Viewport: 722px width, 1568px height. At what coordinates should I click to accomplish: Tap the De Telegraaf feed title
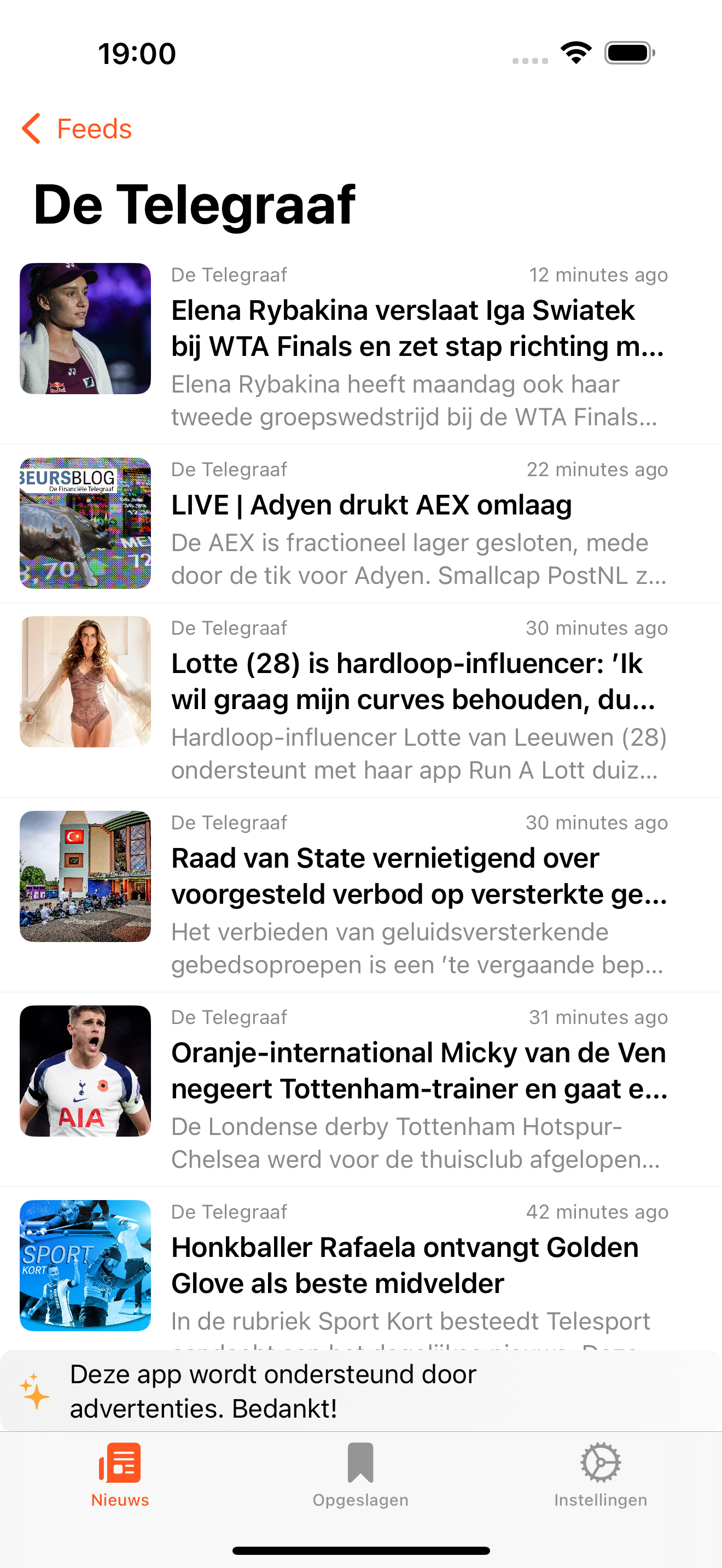click(x=195, y=204)
